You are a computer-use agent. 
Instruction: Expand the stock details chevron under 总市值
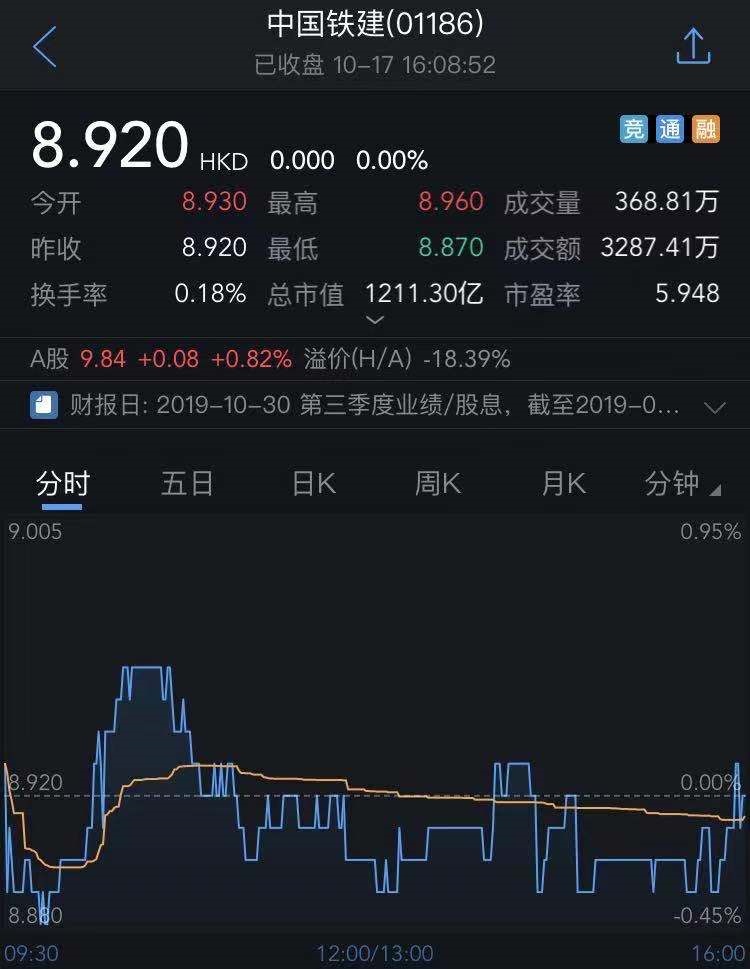tap(375, 320)
